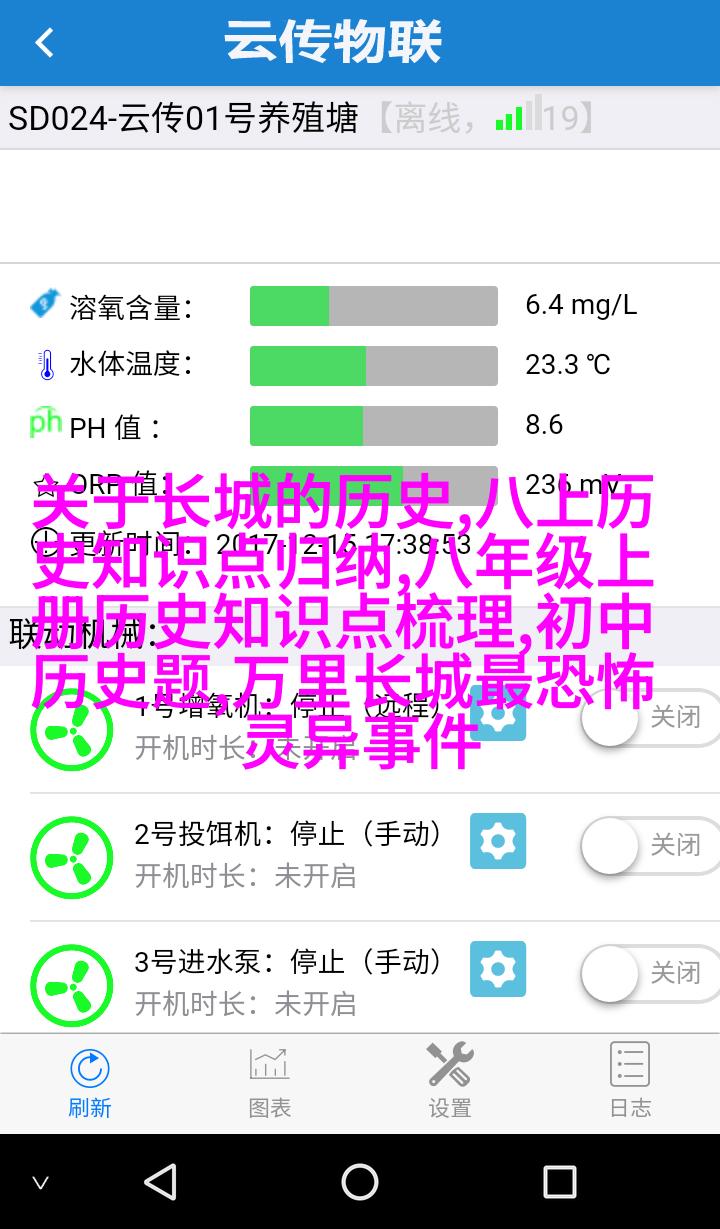
Task: Switch to the 图表 tab
Action: pyautogui.click(x=270, y=1083)
